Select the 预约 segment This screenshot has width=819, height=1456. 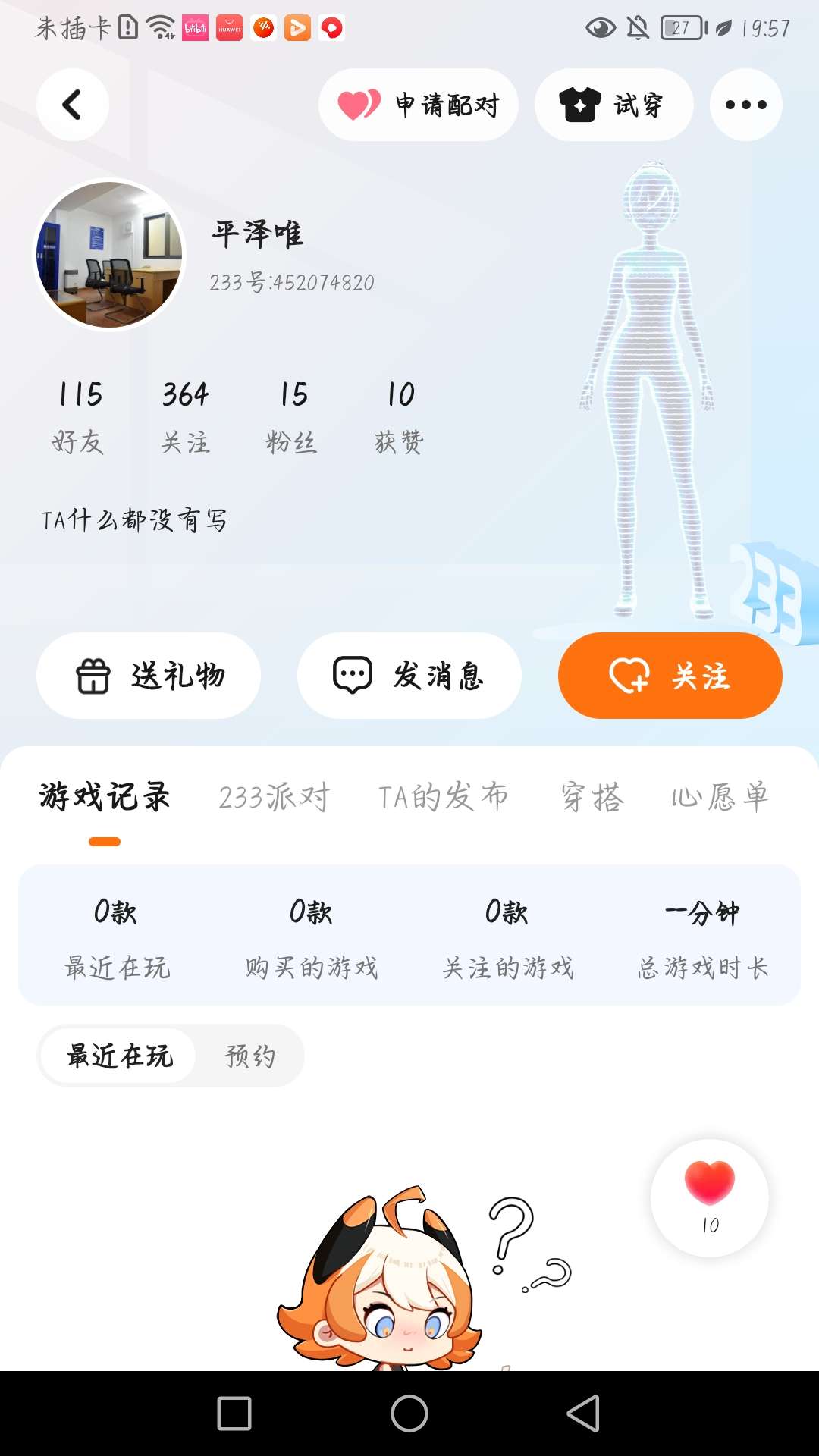tap(250, 1056)
